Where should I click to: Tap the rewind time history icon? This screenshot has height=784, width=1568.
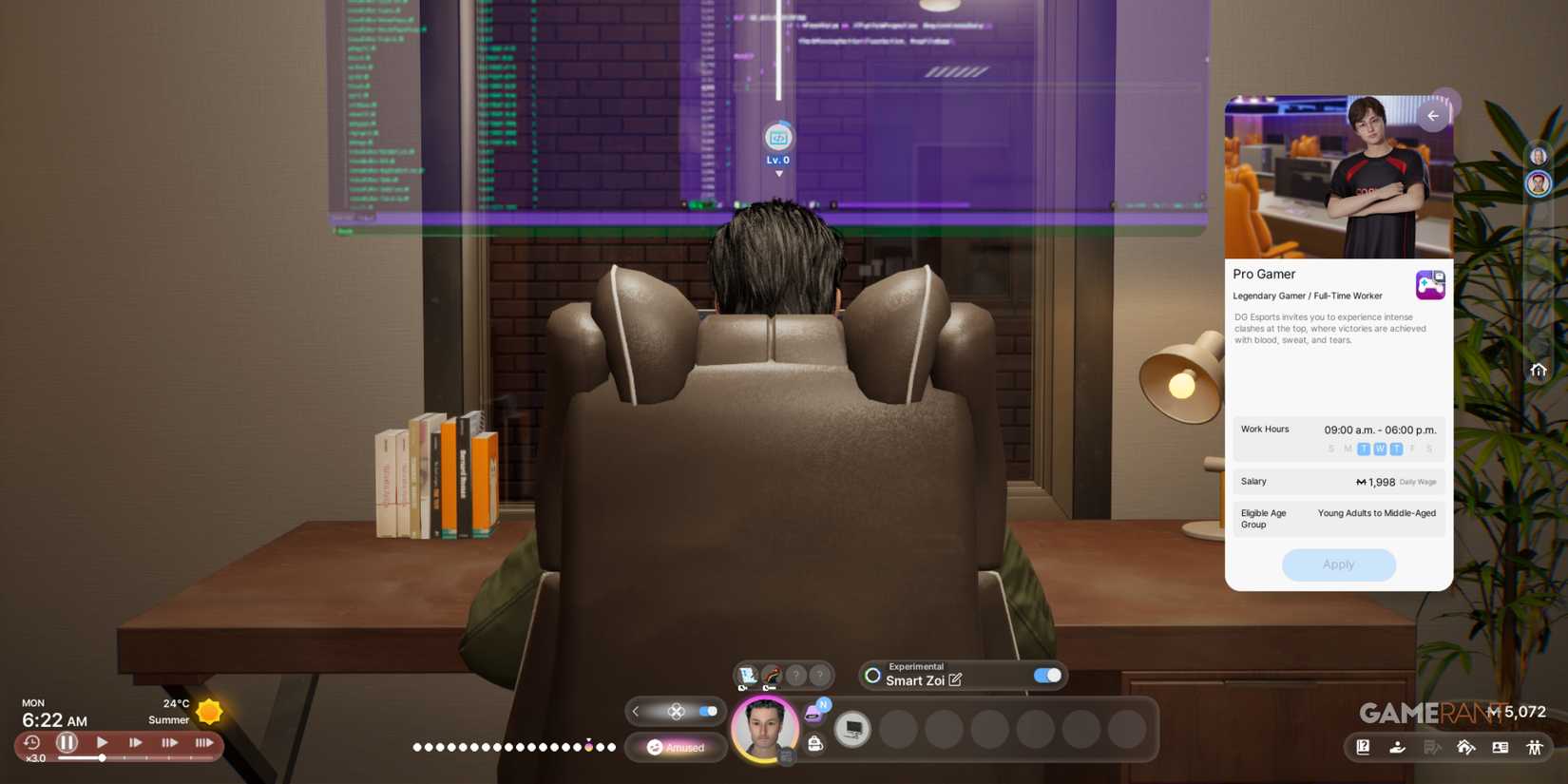point(32,742)
